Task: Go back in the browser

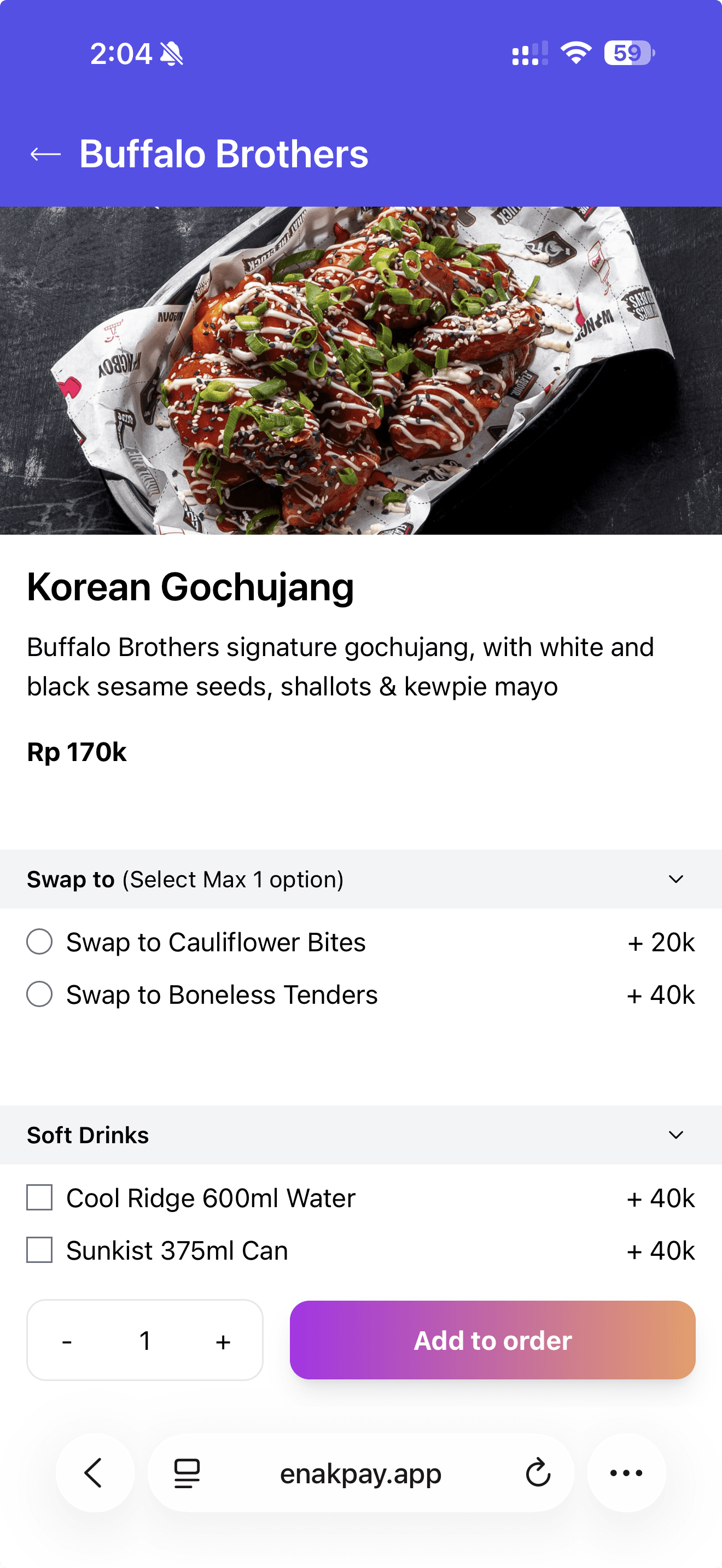Action: pyautogui.click(x=95, y=1473)
